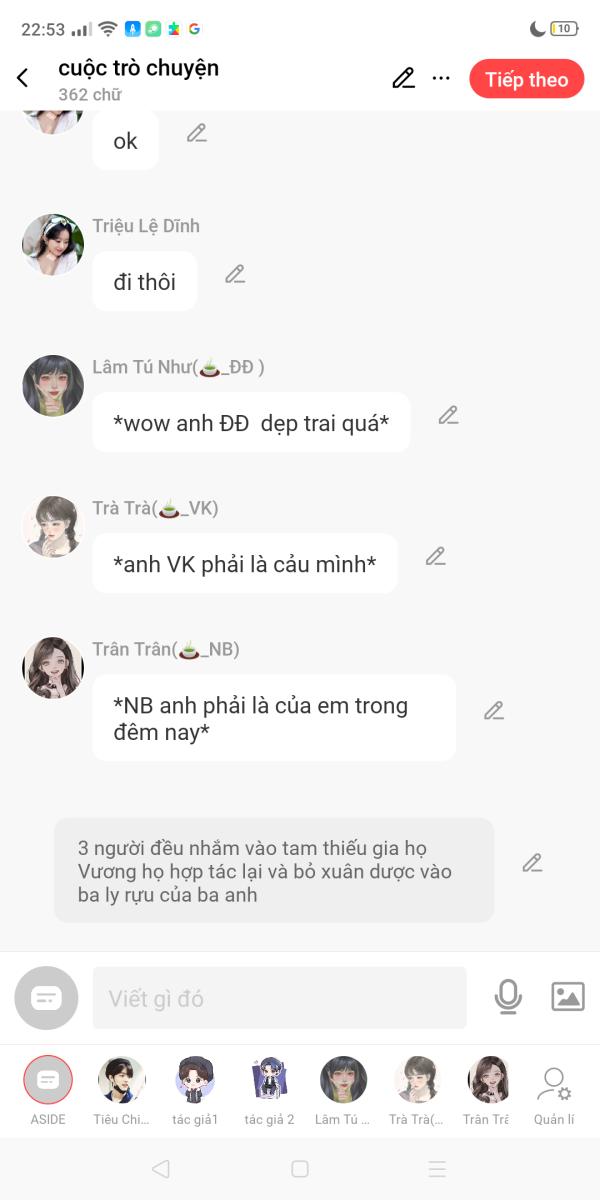Screen dimensions: 600x1200
Task: Choose the tác giả1 character
Action: (x=195, y=1091)
